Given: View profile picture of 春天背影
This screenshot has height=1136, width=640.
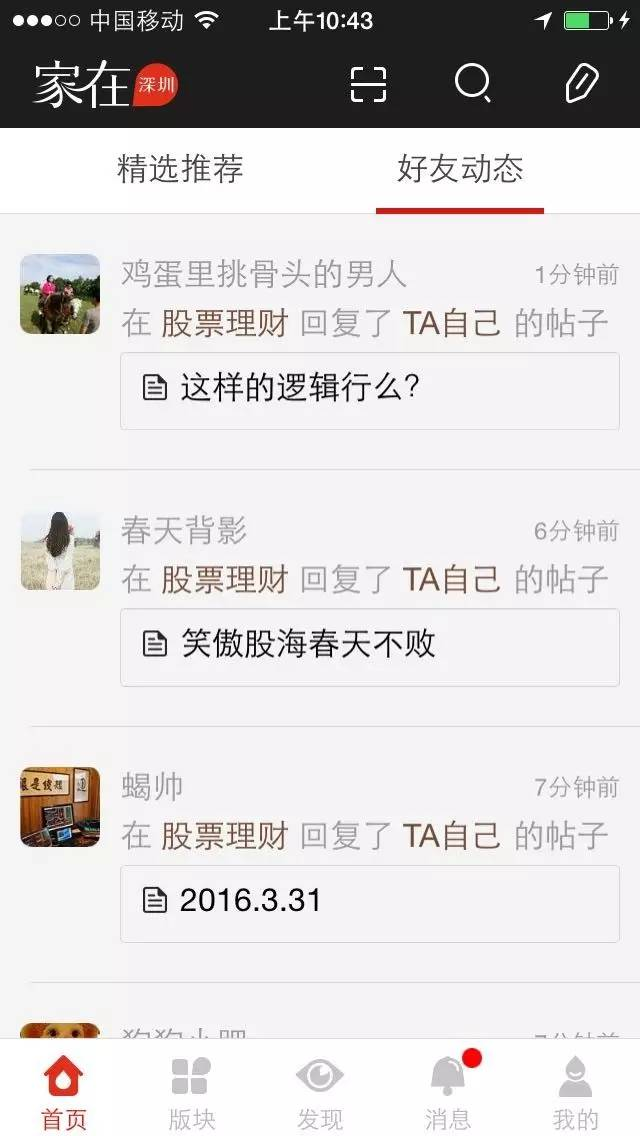Looking at the screenshot, I should [60, 550].
